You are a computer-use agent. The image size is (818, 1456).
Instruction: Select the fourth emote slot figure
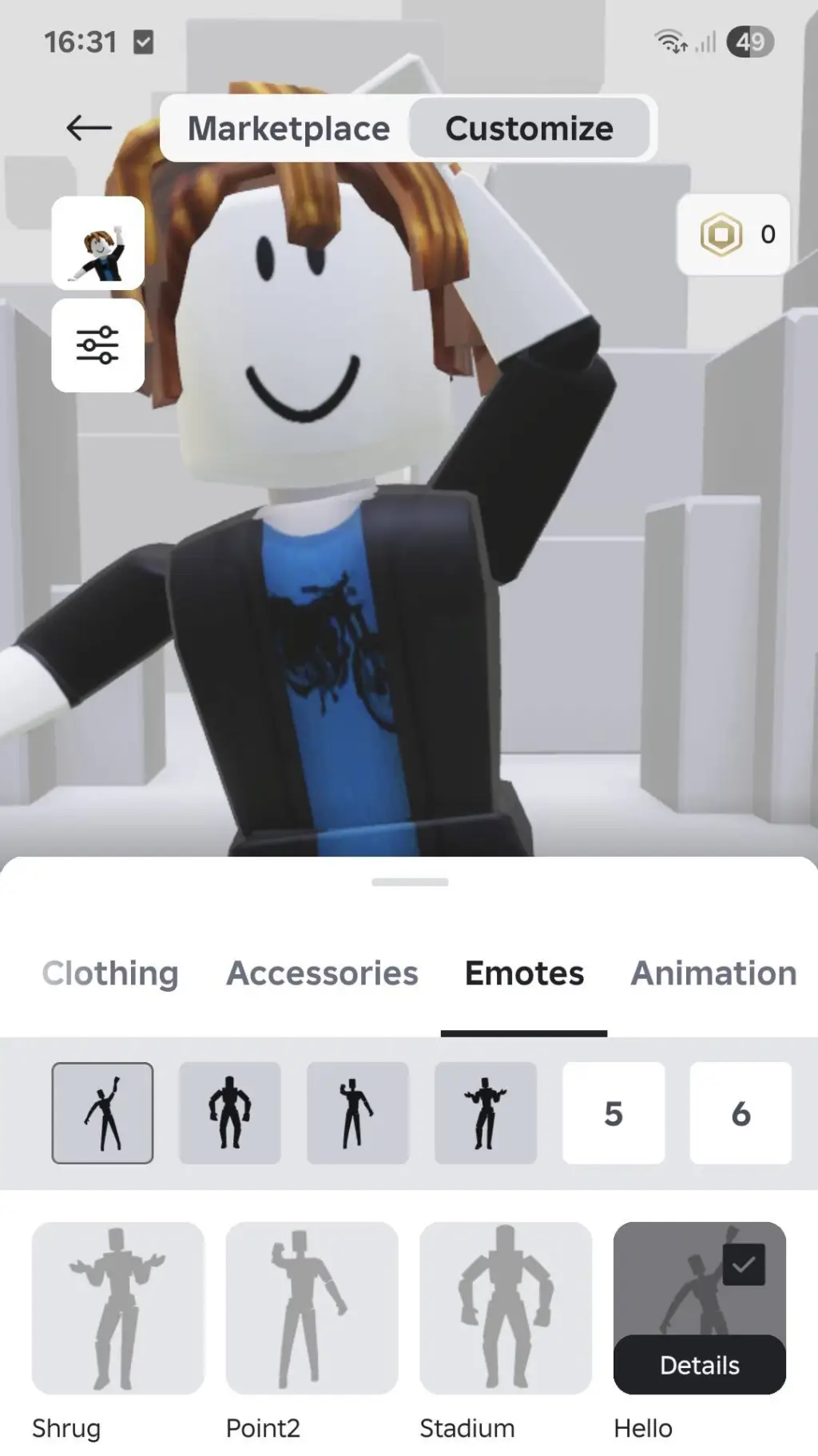(x=486, y=1113)
